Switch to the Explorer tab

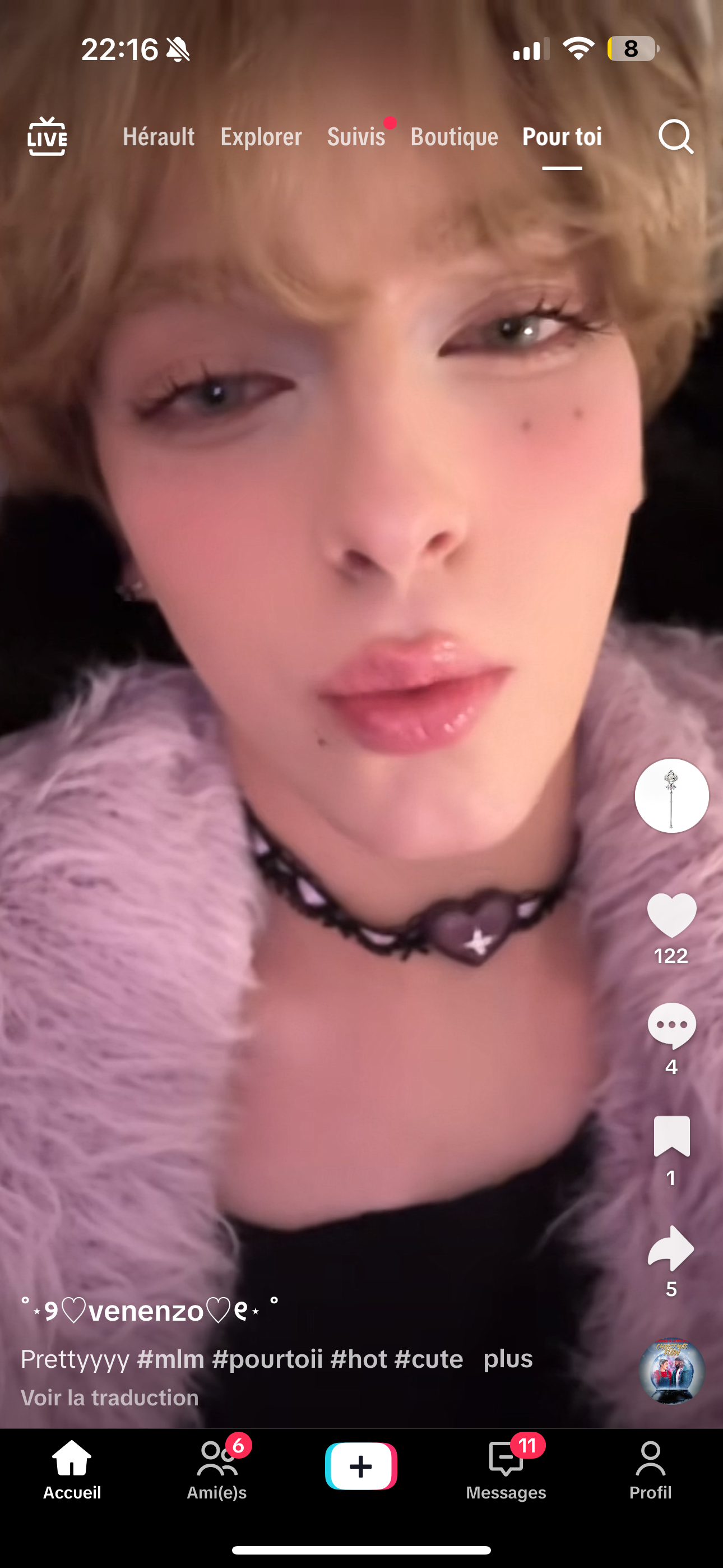coord(261,137)
